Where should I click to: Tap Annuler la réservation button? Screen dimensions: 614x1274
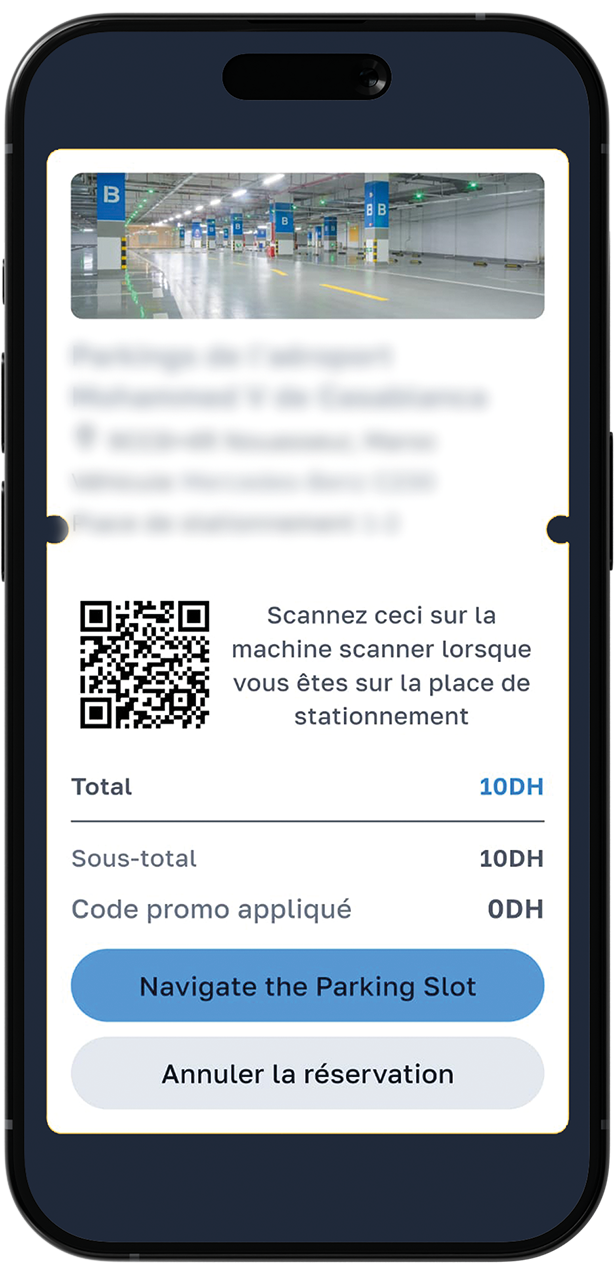[307, 1074]
